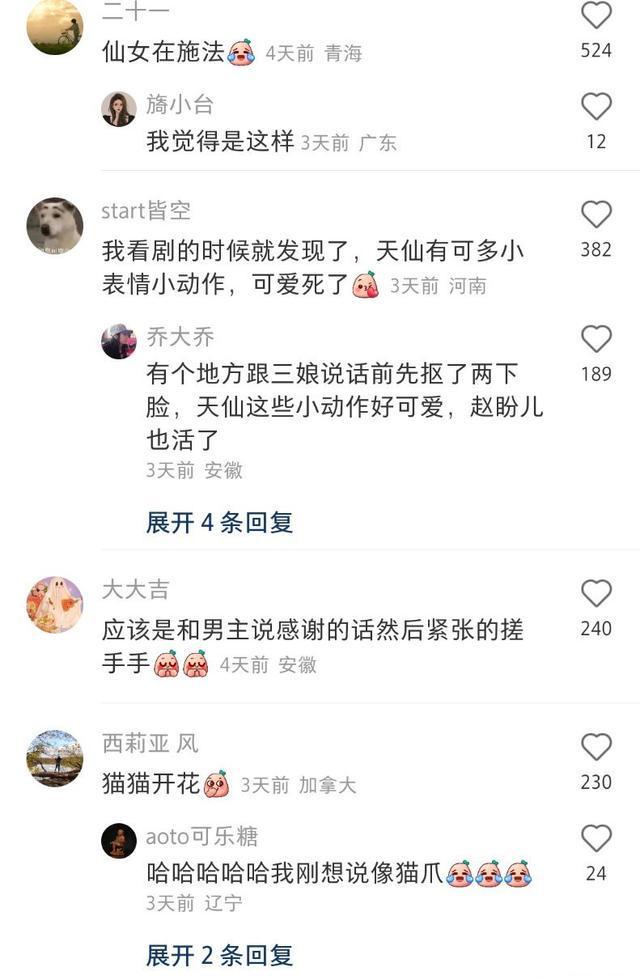Expand 展开 2 条回复
Screen dimensions: 640x980
219,955
